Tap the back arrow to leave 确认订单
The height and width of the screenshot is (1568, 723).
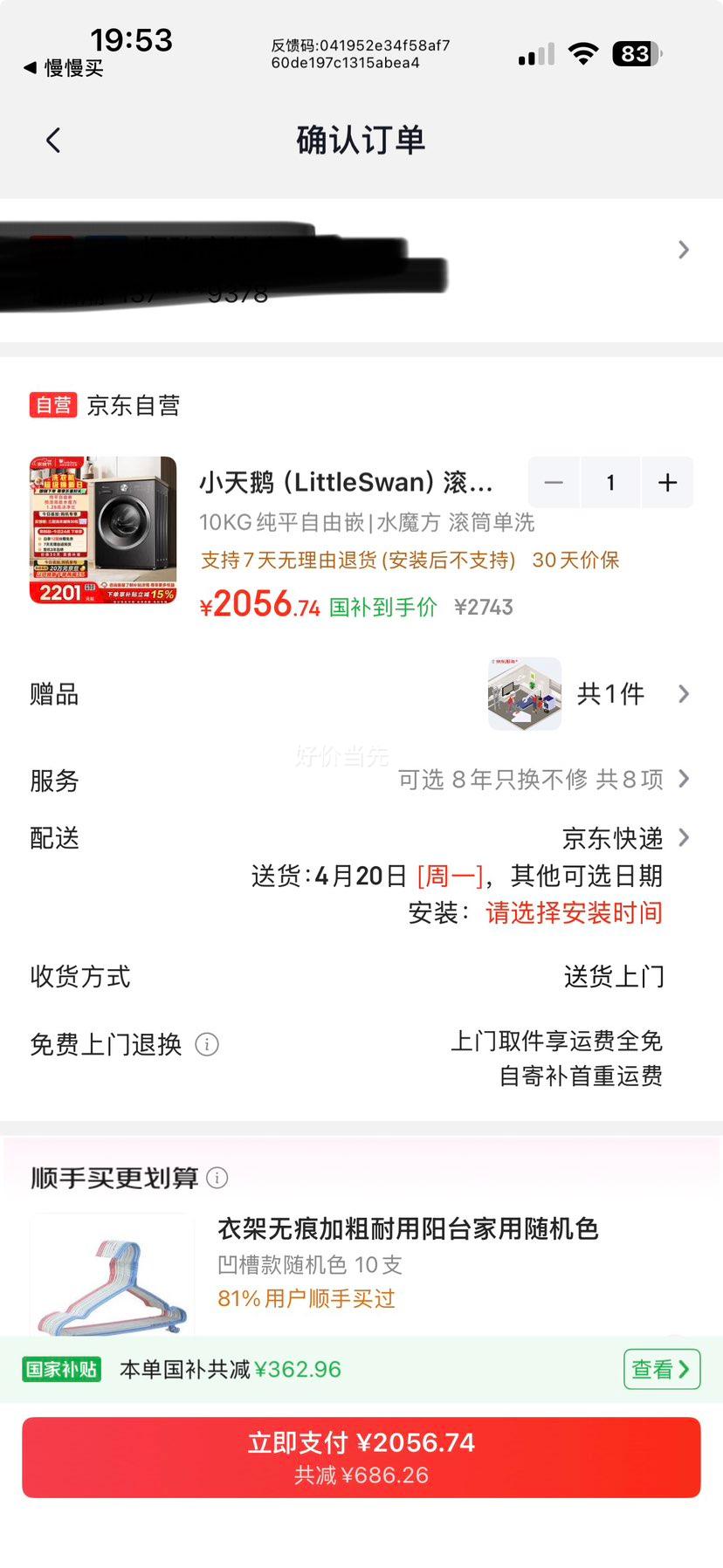tap(52, 140)
